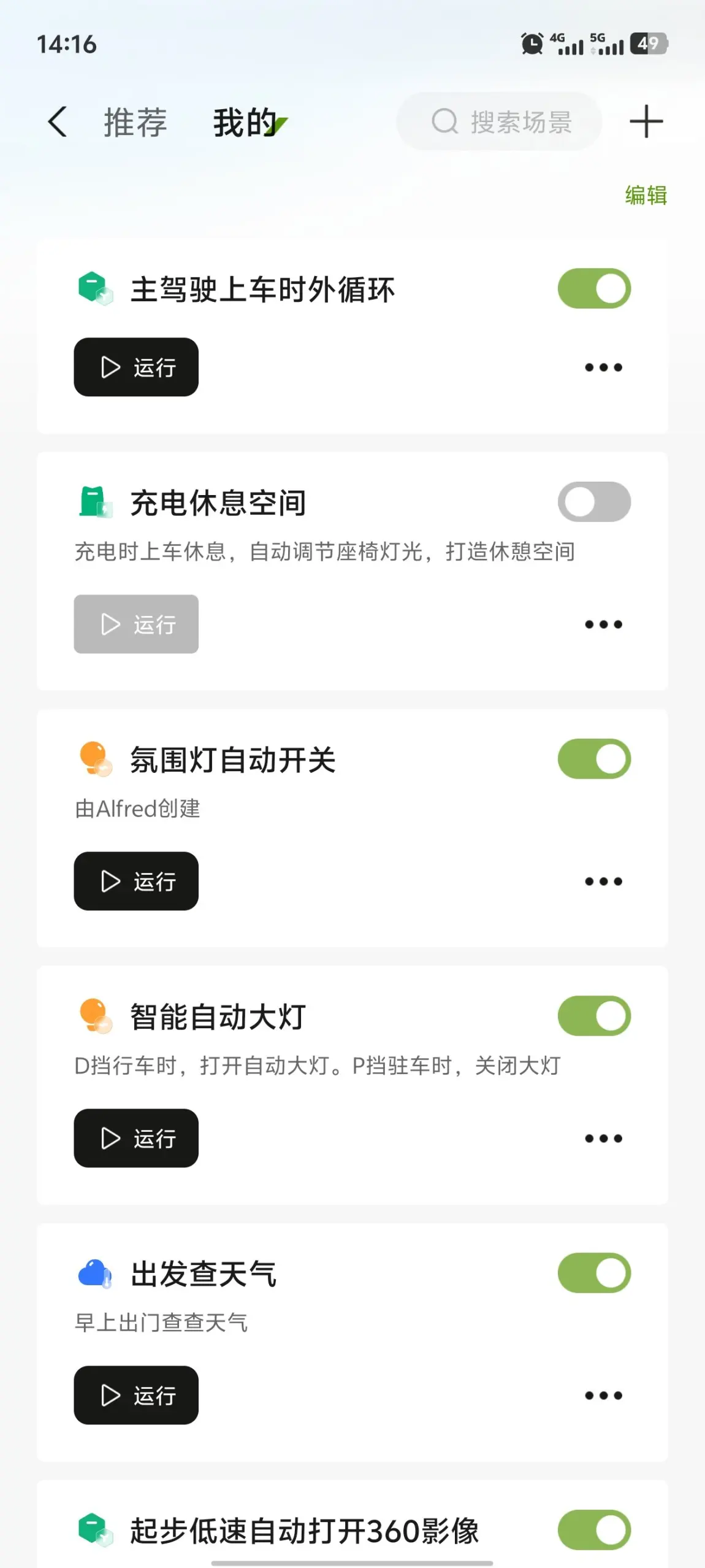Disable the 主驾驶上车时外循环 switch
The width and height of the screenshot is (705, 1568).
[x=594, y=288]
